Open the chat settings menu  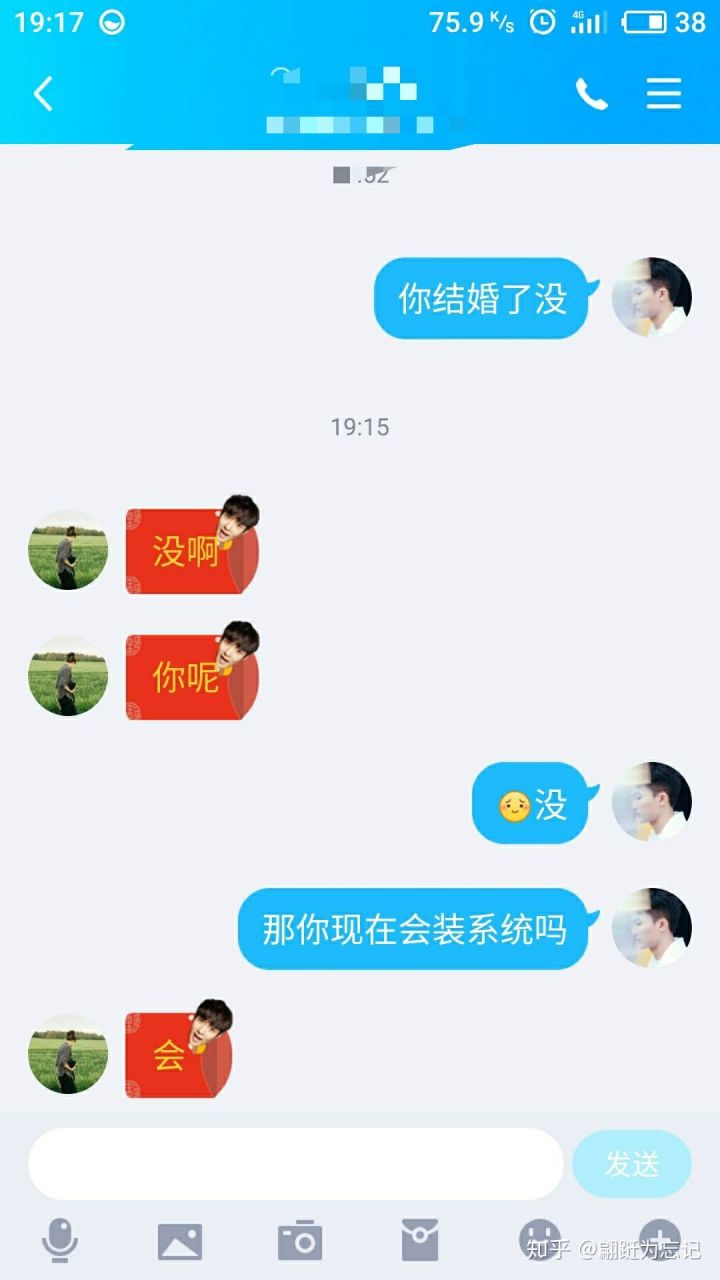[x=663, y=94]
